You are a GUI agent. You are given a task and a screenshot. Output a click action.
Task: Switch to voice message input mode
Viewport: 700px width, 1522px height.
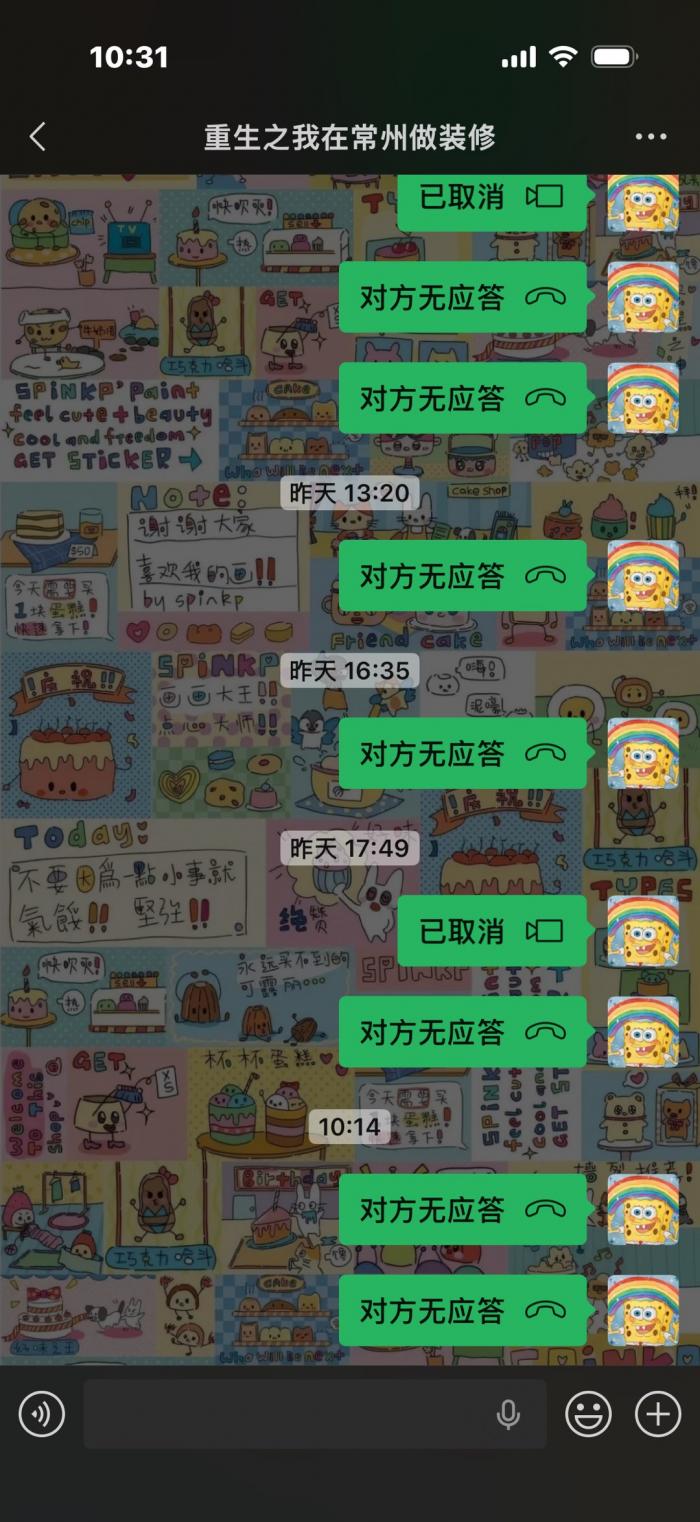41,1414
